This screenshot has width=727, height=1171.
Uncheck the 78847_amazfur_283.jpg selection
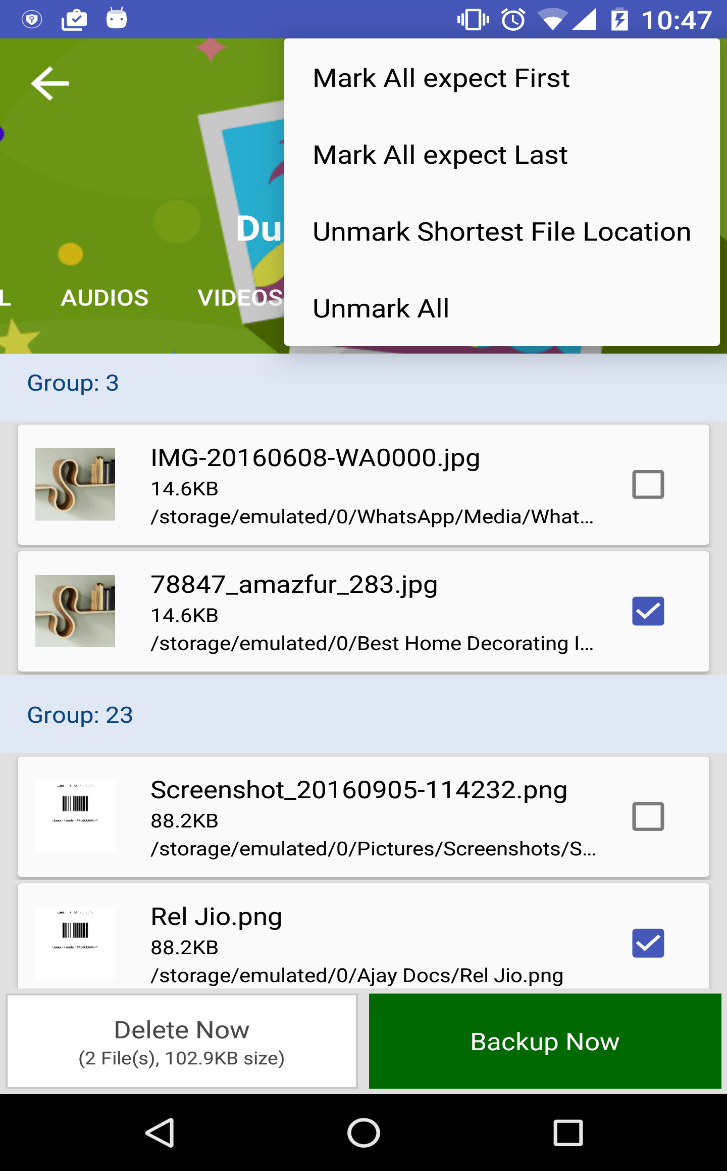click(x=648, y=611)
